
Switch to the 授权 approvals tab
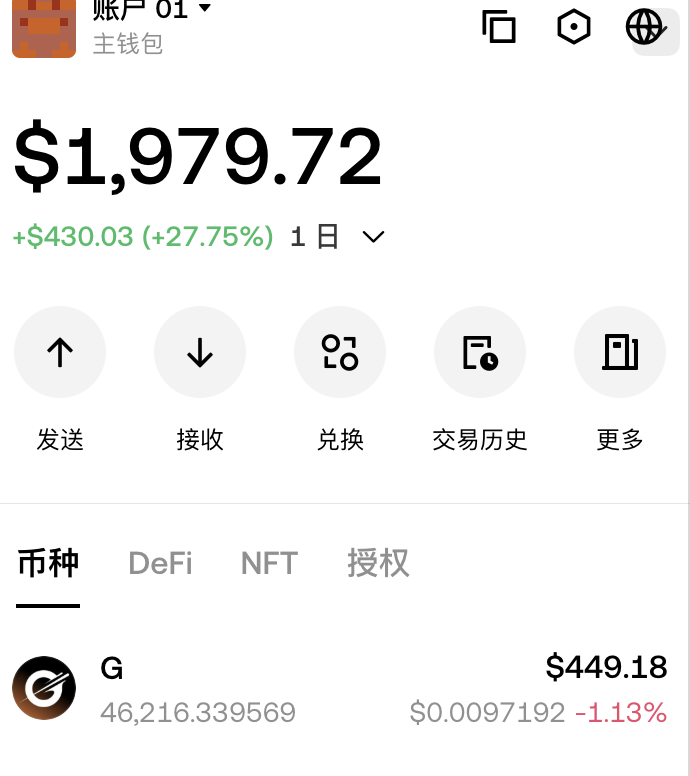click(378, 563)
